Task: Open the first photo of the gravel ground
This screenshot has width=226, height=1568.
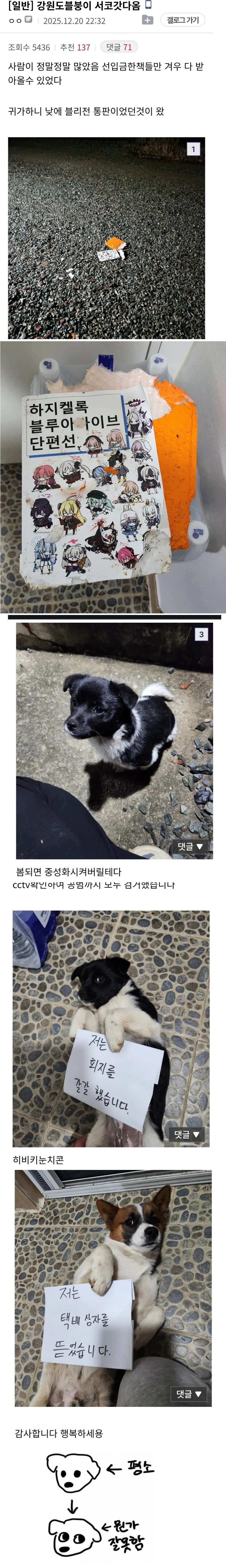Action: 106,237
